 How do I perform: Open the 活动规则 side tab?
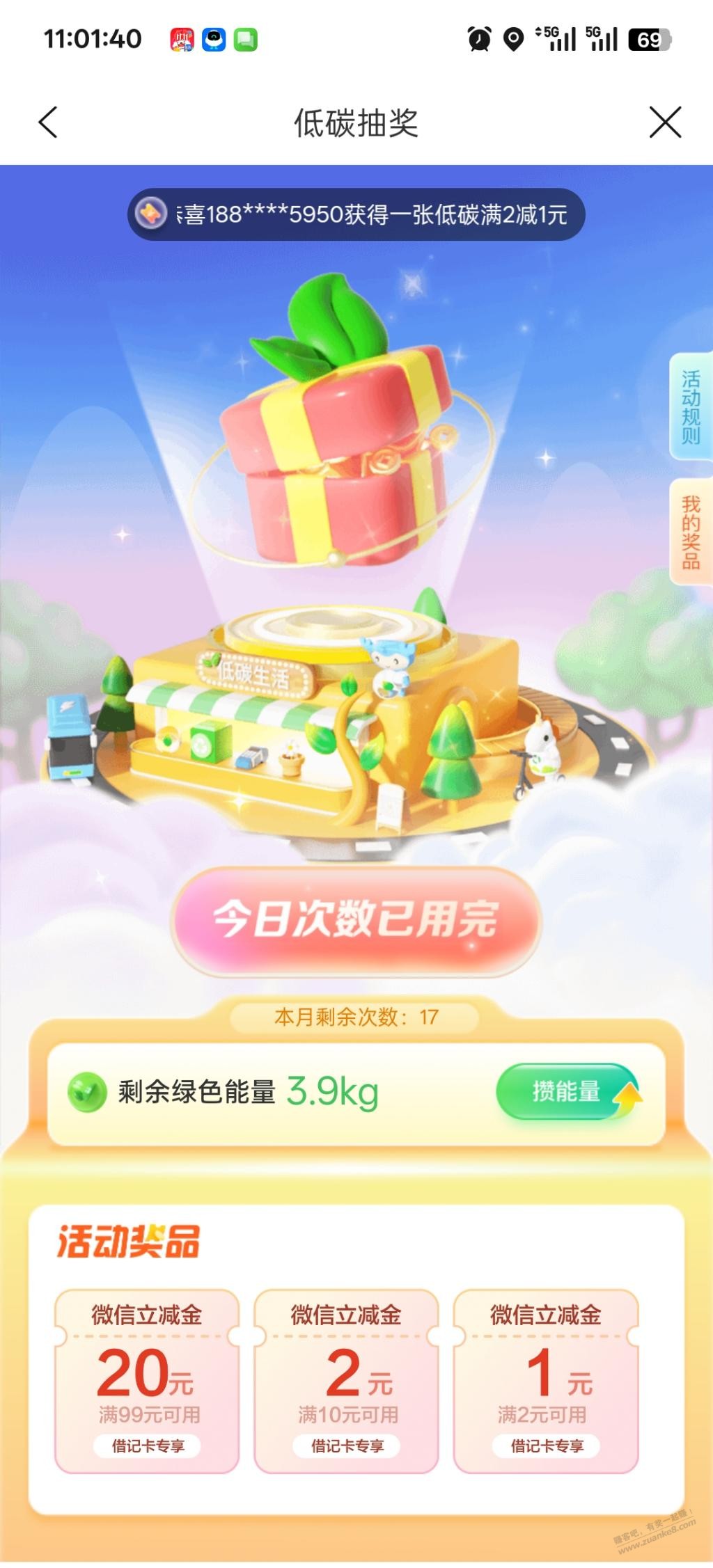coord(691,407)
